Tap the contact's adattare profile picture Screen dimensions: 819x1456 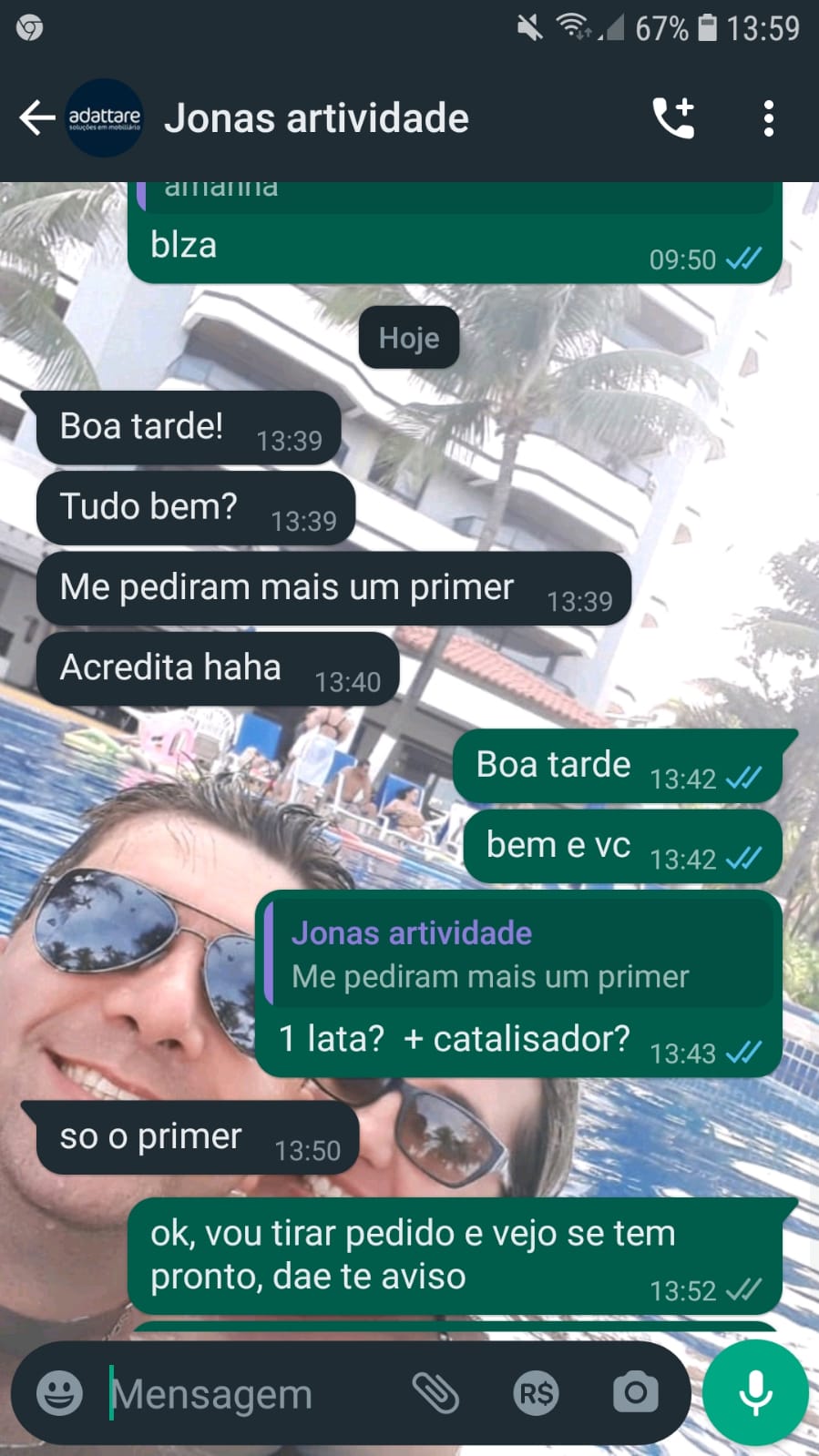point(105,118)
